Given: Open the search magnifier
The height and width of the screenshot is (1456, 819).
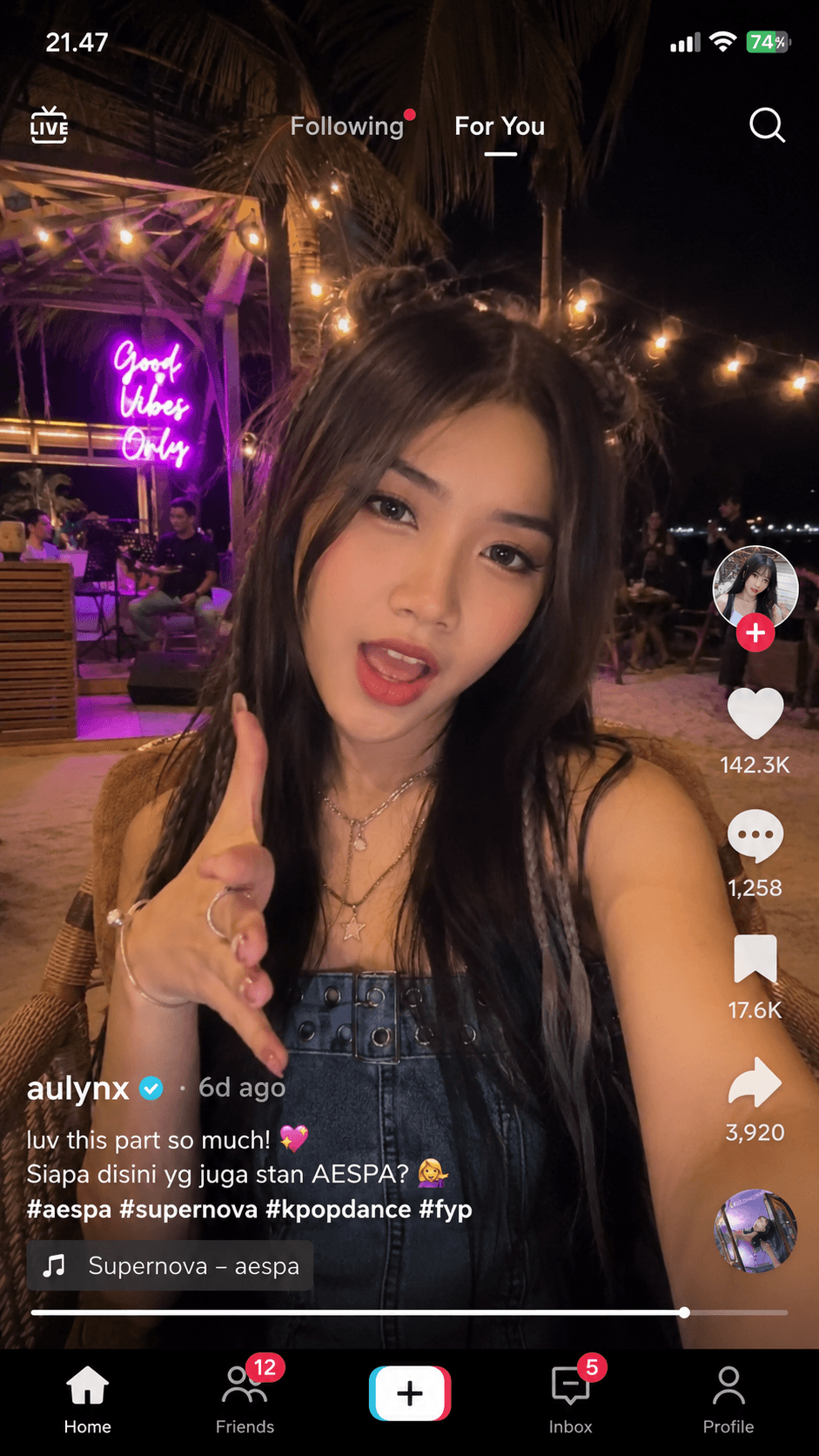Looking at the screenshot, I should pyautogui.click(x=767, y=125).
